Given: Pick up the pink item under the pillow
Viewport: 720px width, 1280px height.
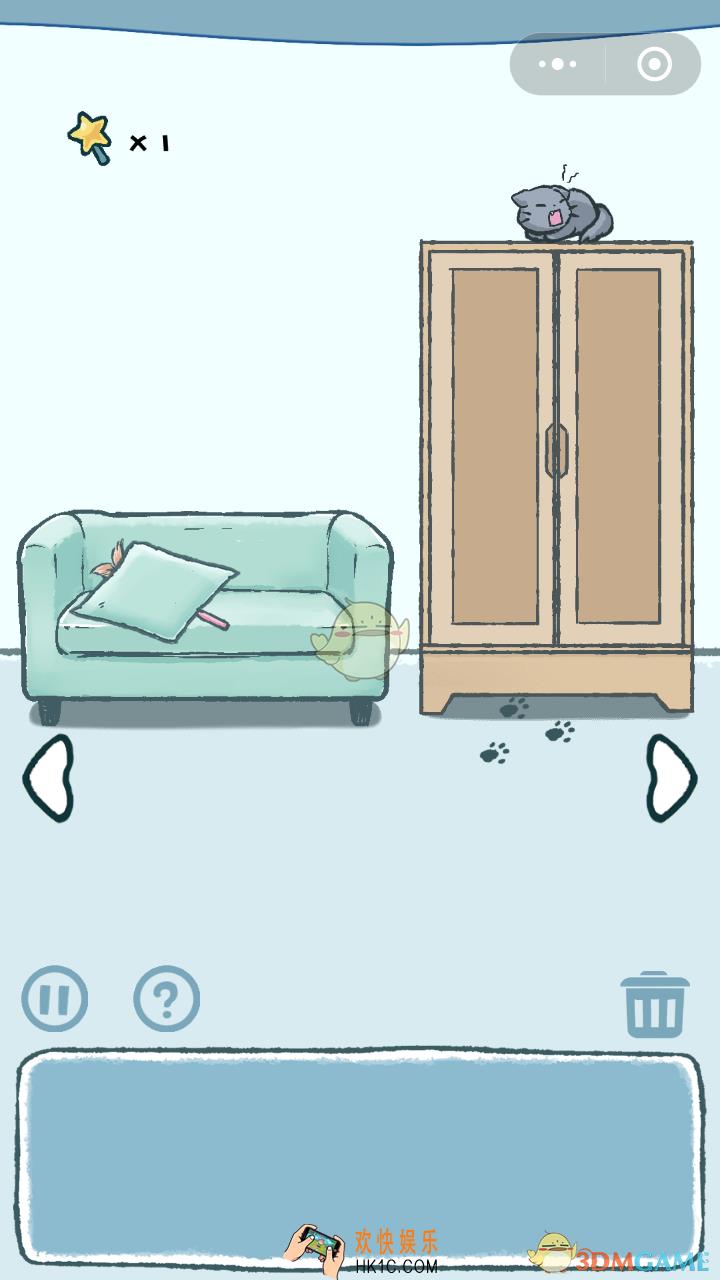Looking at the screenshot, I should 213,619.
